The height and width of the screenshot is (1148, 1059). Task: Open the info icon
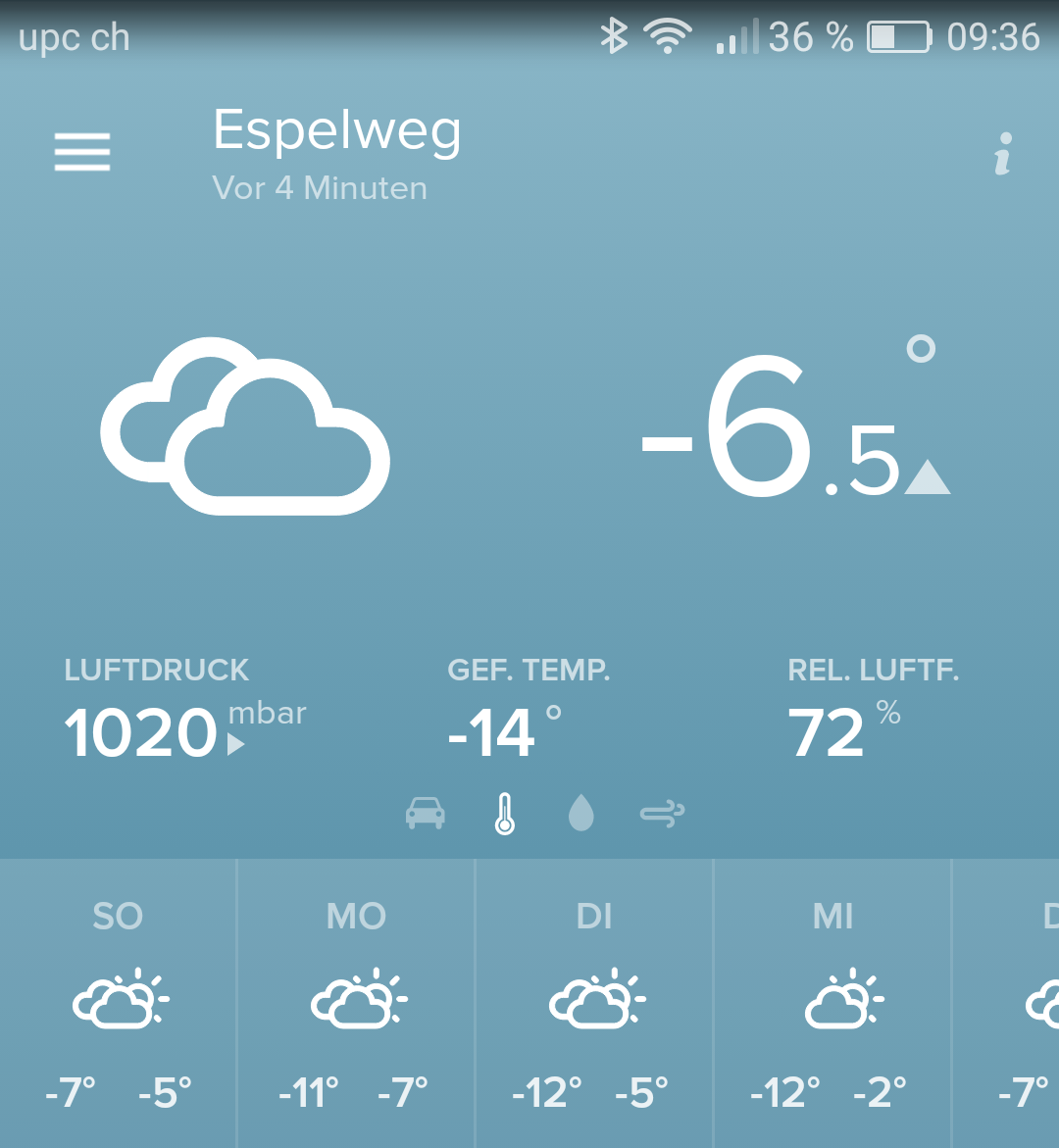click(x=1002, y=154)
